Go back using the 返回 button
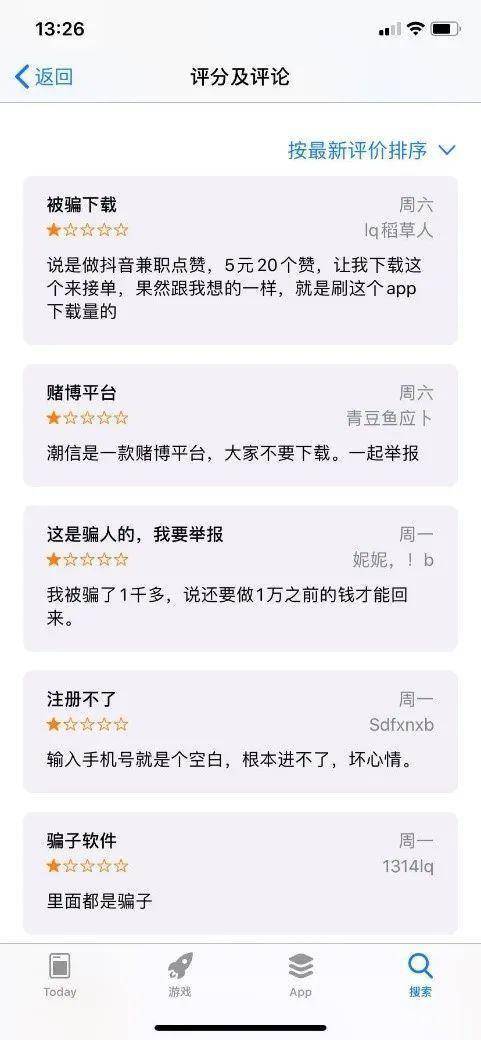This screenshot has height=1040, width=481. click(x=44, y=77)
